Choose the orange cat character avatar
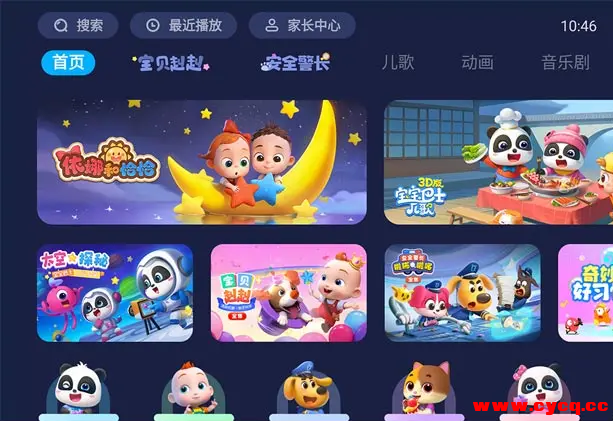Image resolution: width=613 pixels, height=421 pixels. pyautogui.click(x=424, y=391)
